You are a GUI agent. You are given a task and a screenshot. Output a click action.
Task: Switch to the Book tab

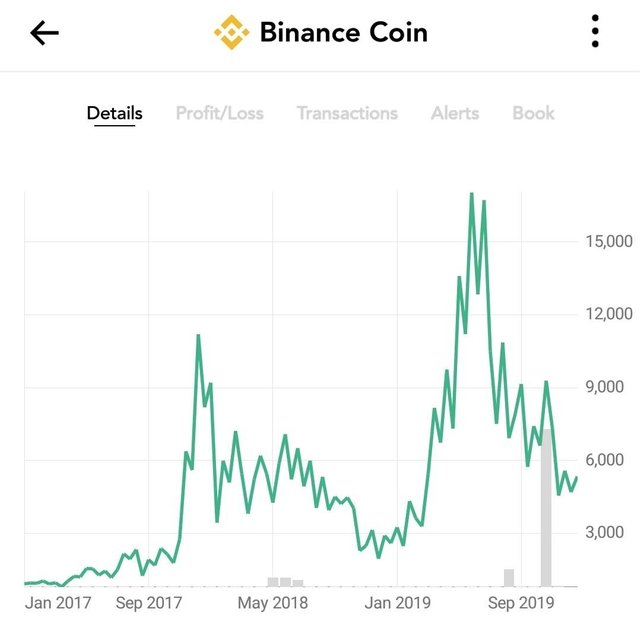pos(533,113)
